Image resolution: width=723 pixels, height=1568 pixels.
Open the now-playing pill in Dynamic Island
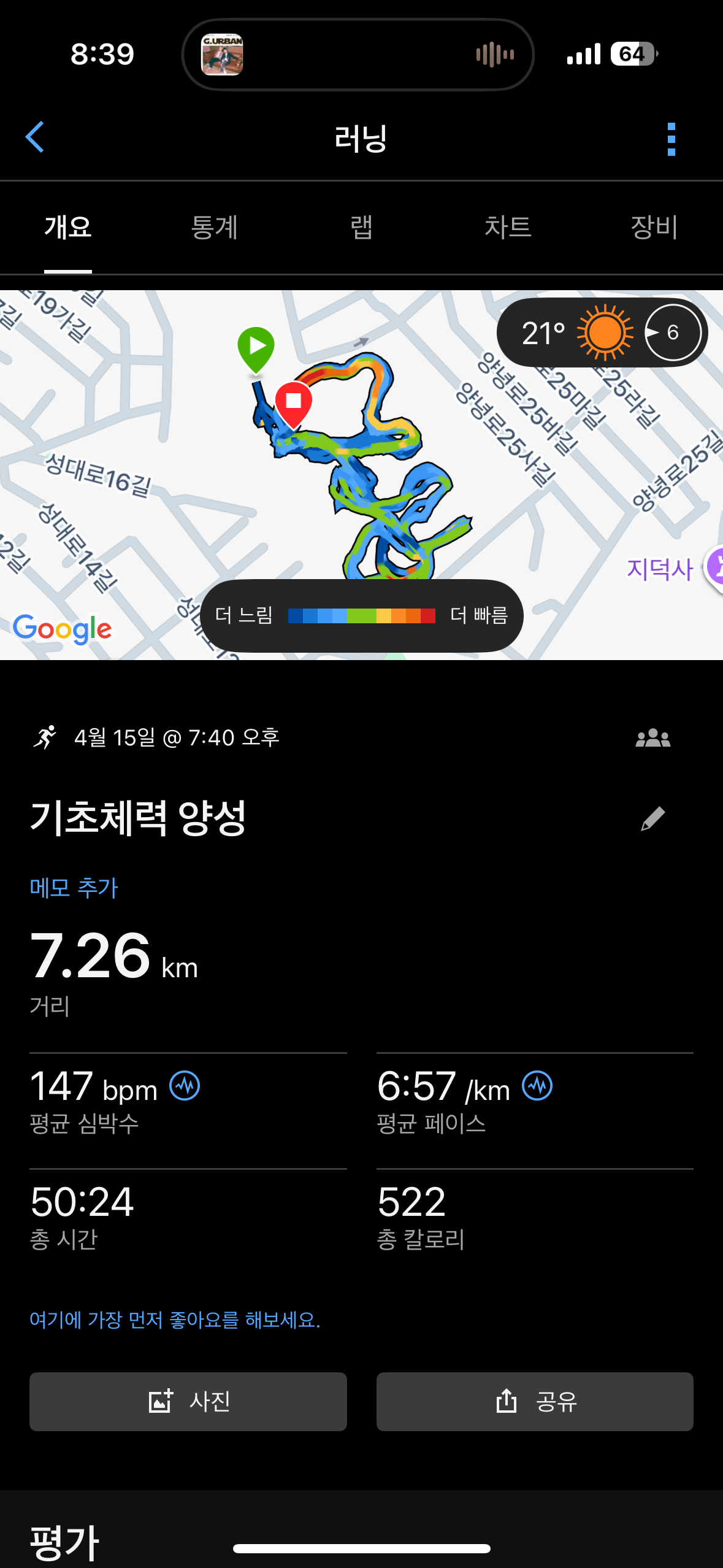(358, 55)
